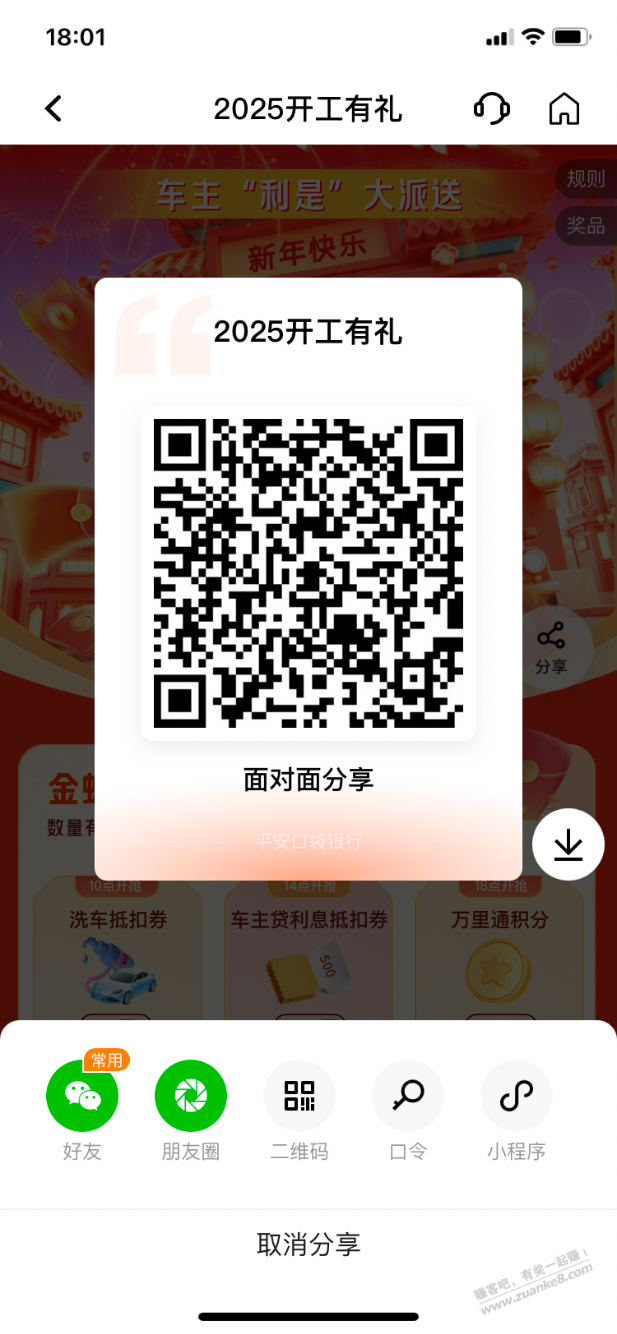The width and height of the screenshot is (617, 1334).
Task: Go back using the top arrow
Action: (54, 109)
